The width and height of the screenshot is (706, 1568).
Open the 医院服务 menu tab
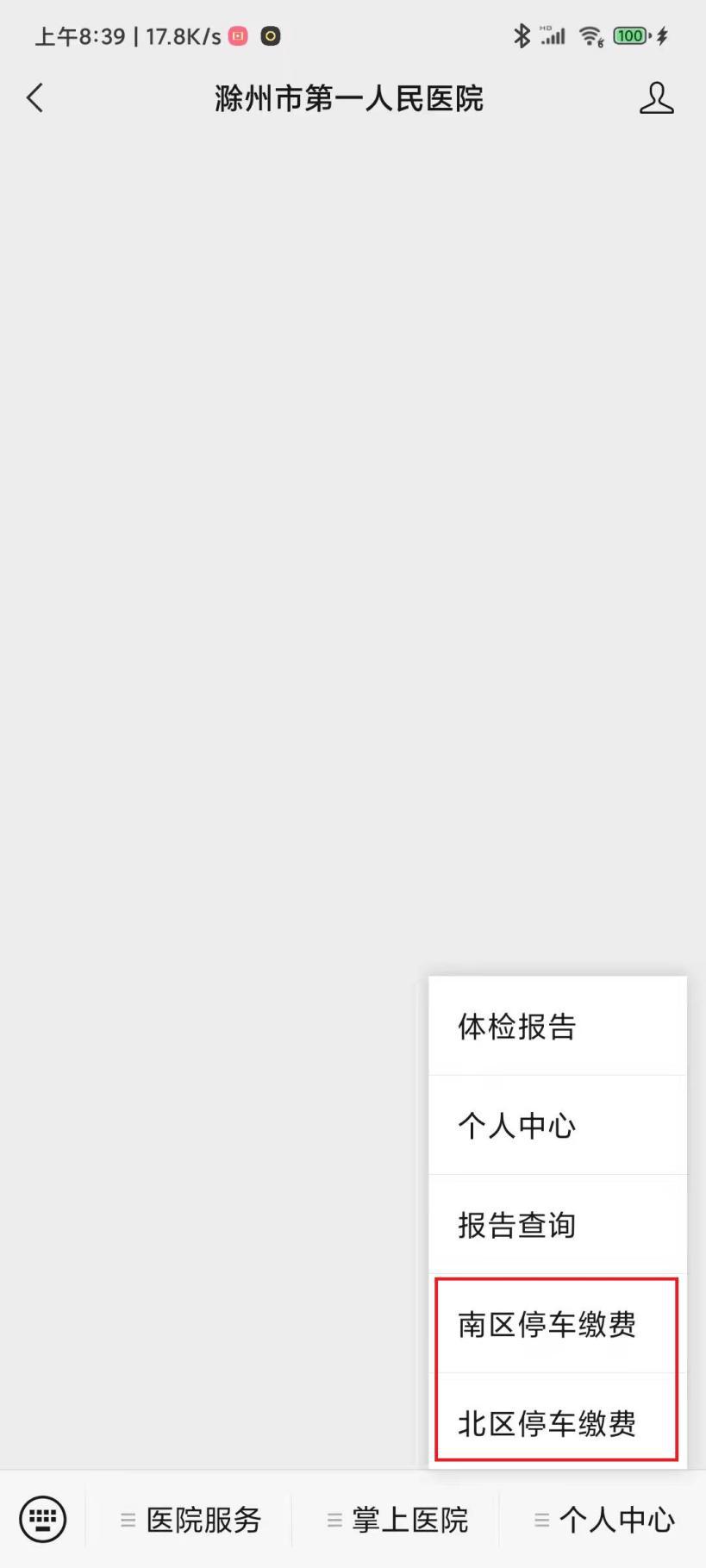coord(205,1520)
